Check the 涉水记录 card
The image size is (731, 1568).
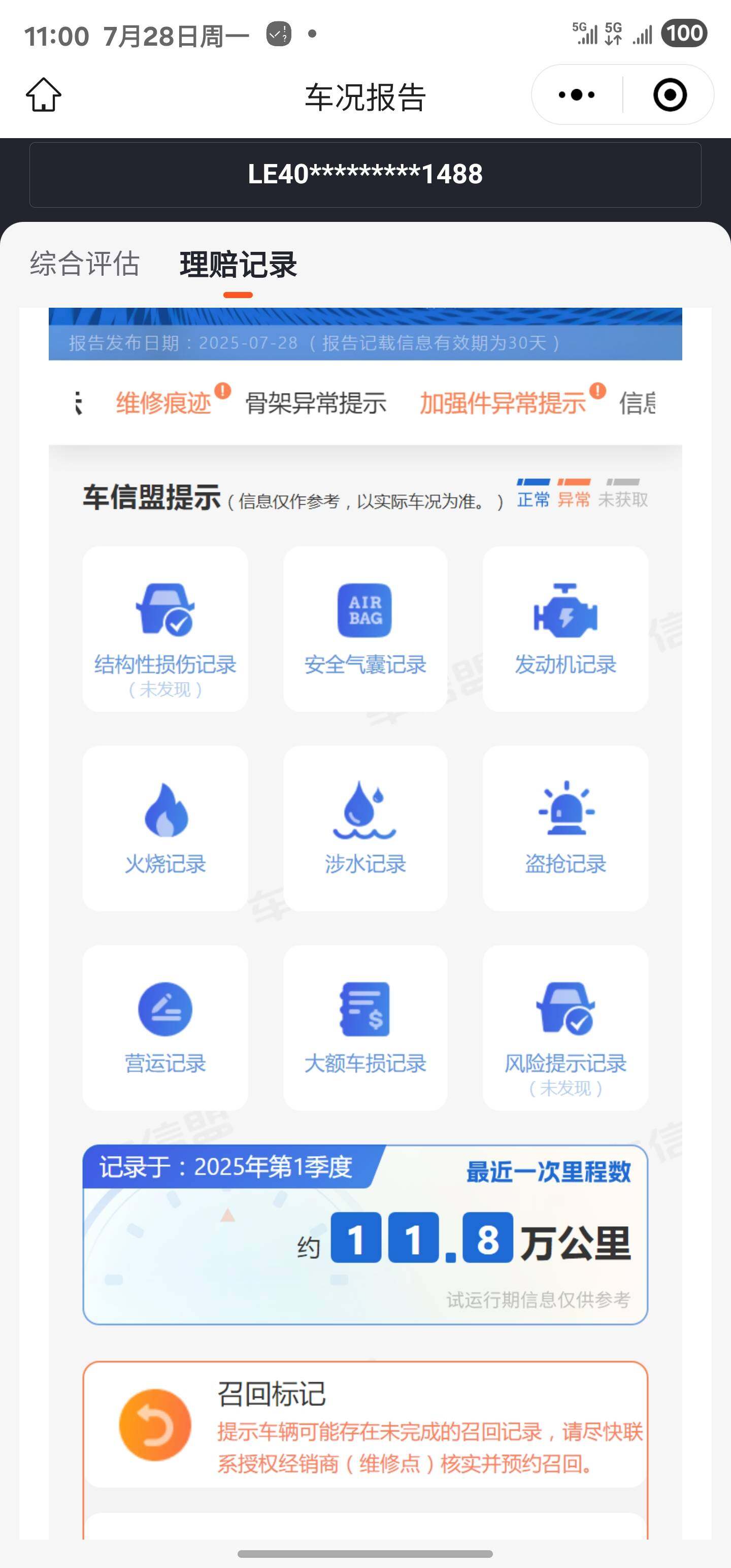point(365,828)
